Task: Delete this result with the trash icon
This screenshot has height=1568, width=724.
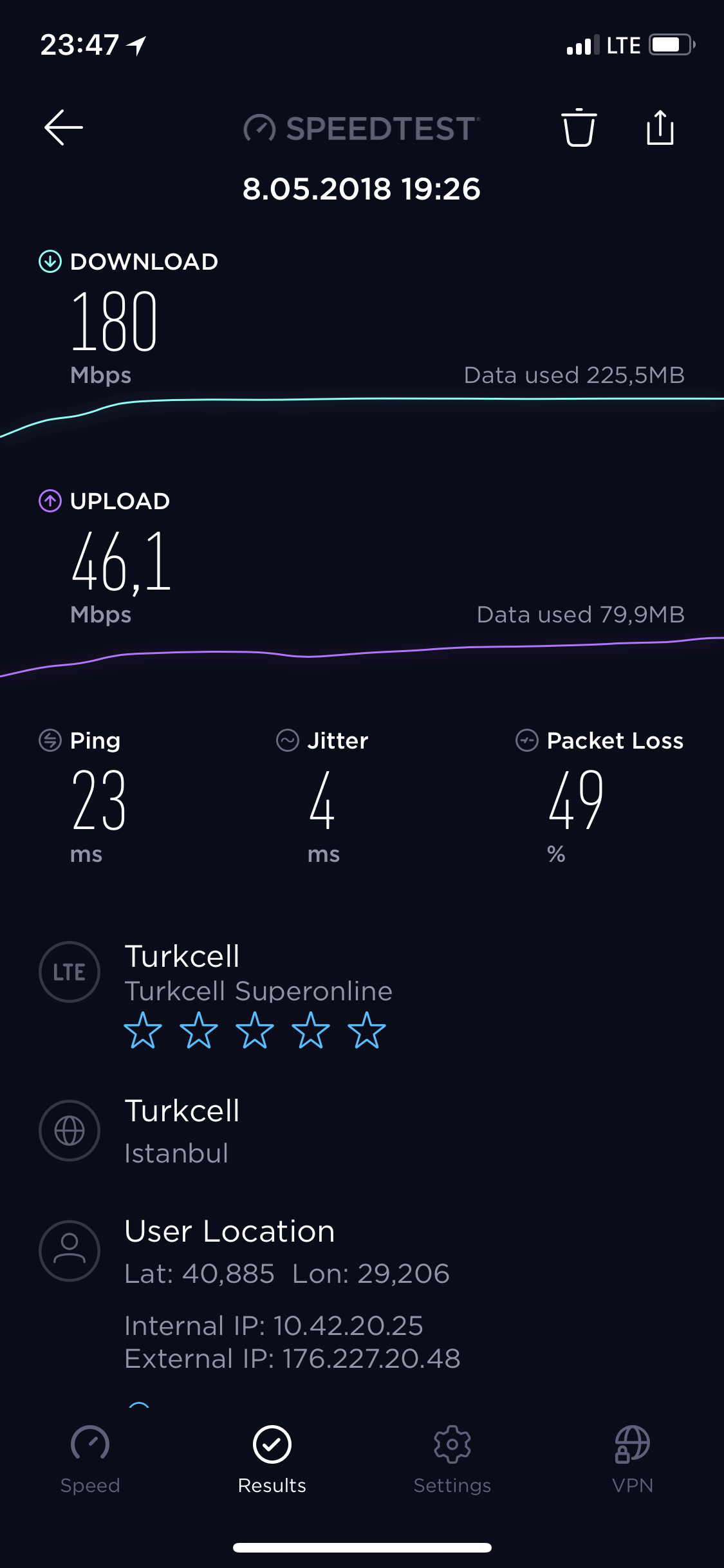Action: [x=579, y=127]
